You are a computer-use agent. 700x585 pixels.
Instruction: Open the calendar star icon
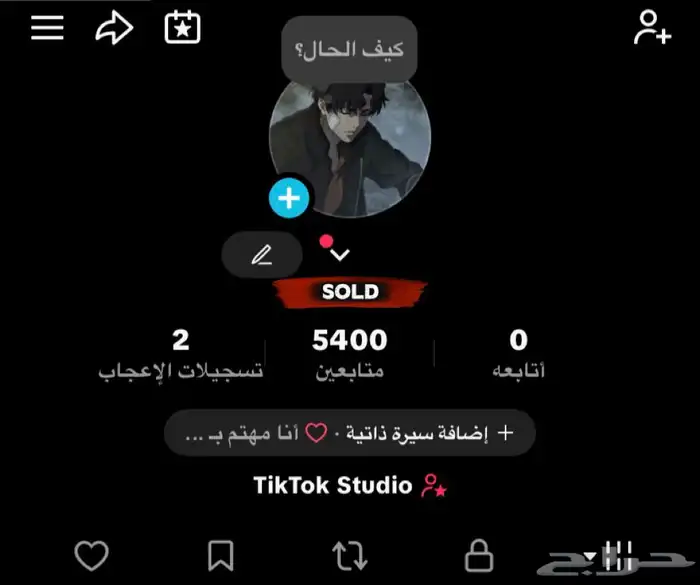[x=182, y=28]
